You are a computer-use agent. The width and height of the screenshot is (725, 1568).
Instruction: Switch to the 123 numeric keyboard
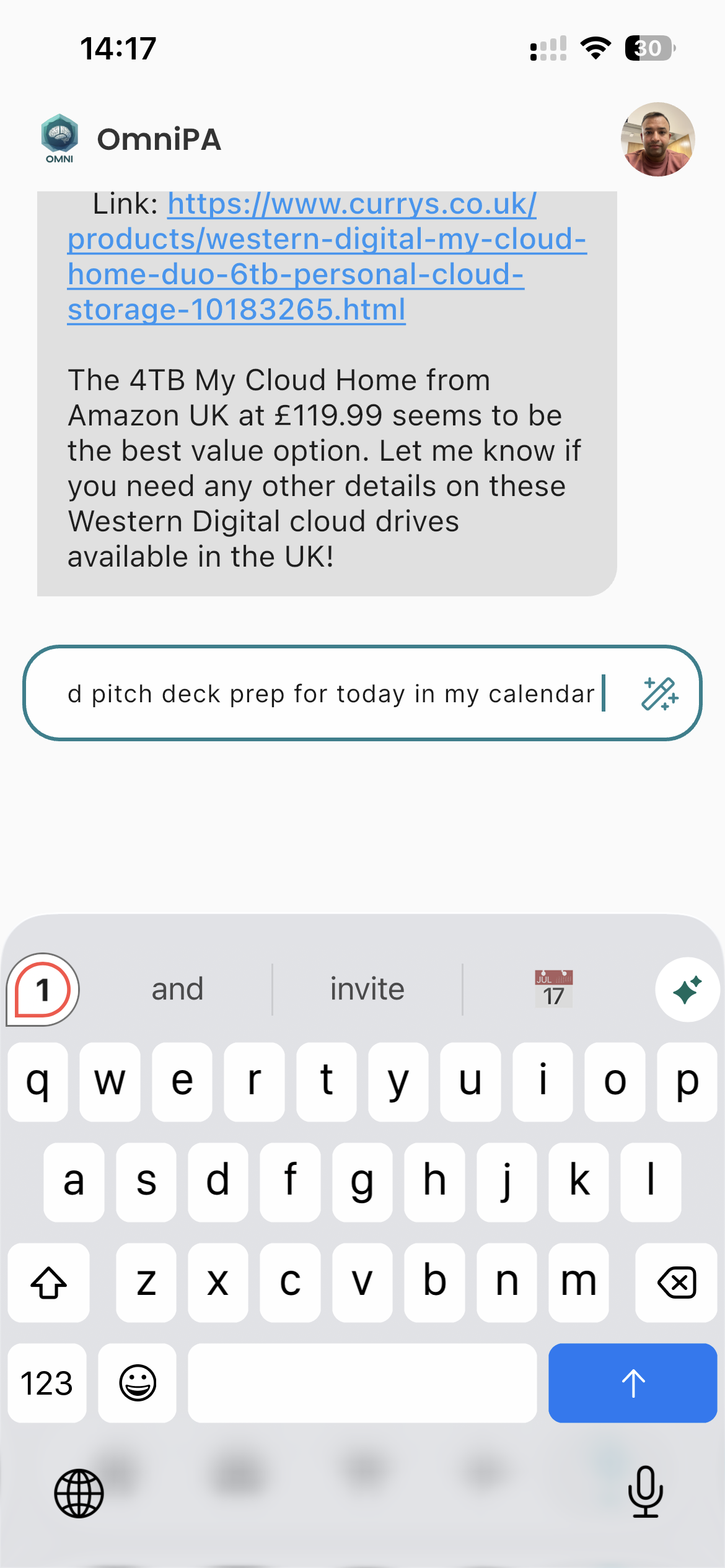point(47,1383)
